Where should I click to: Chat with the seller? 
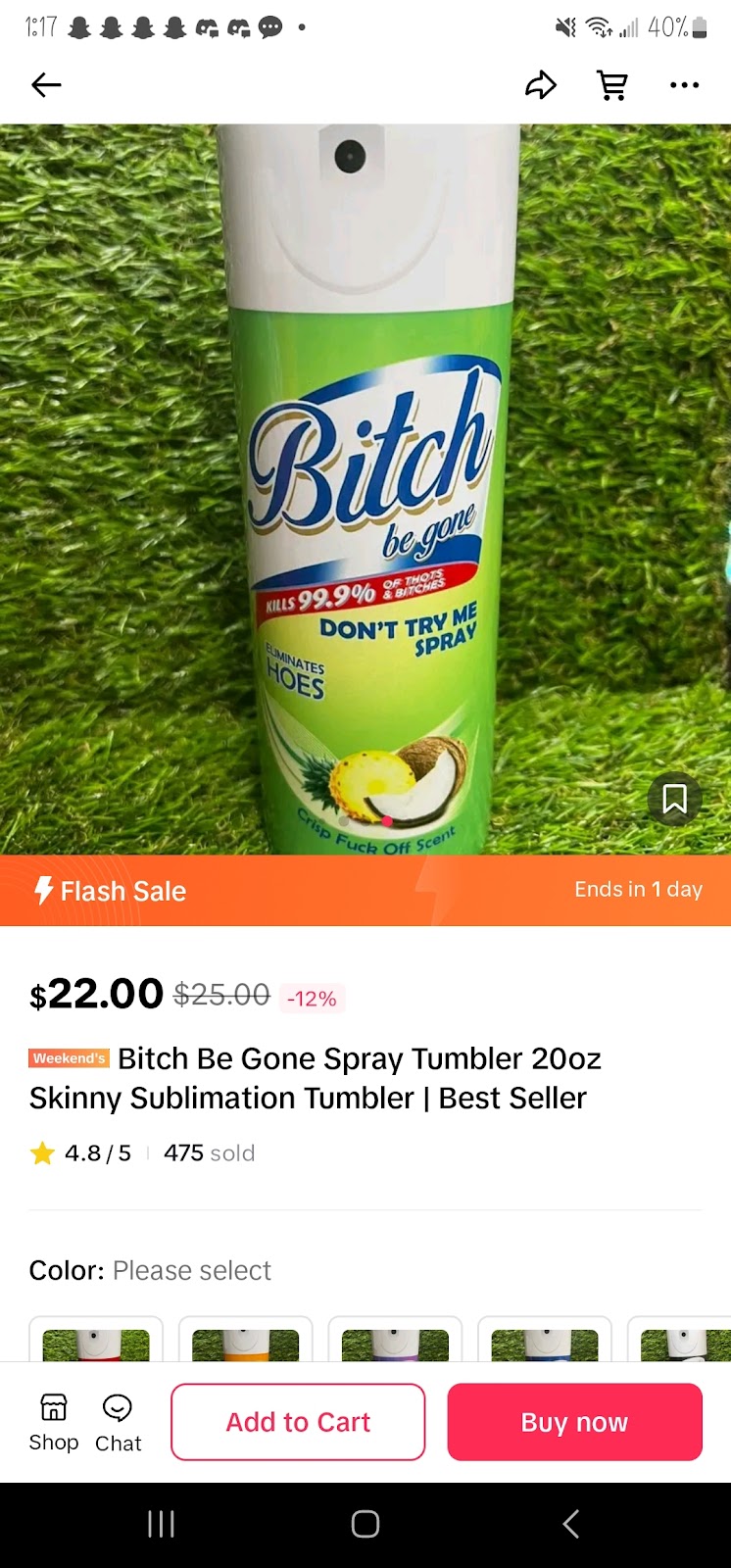pyautogui.click(x=118, y=1422)
